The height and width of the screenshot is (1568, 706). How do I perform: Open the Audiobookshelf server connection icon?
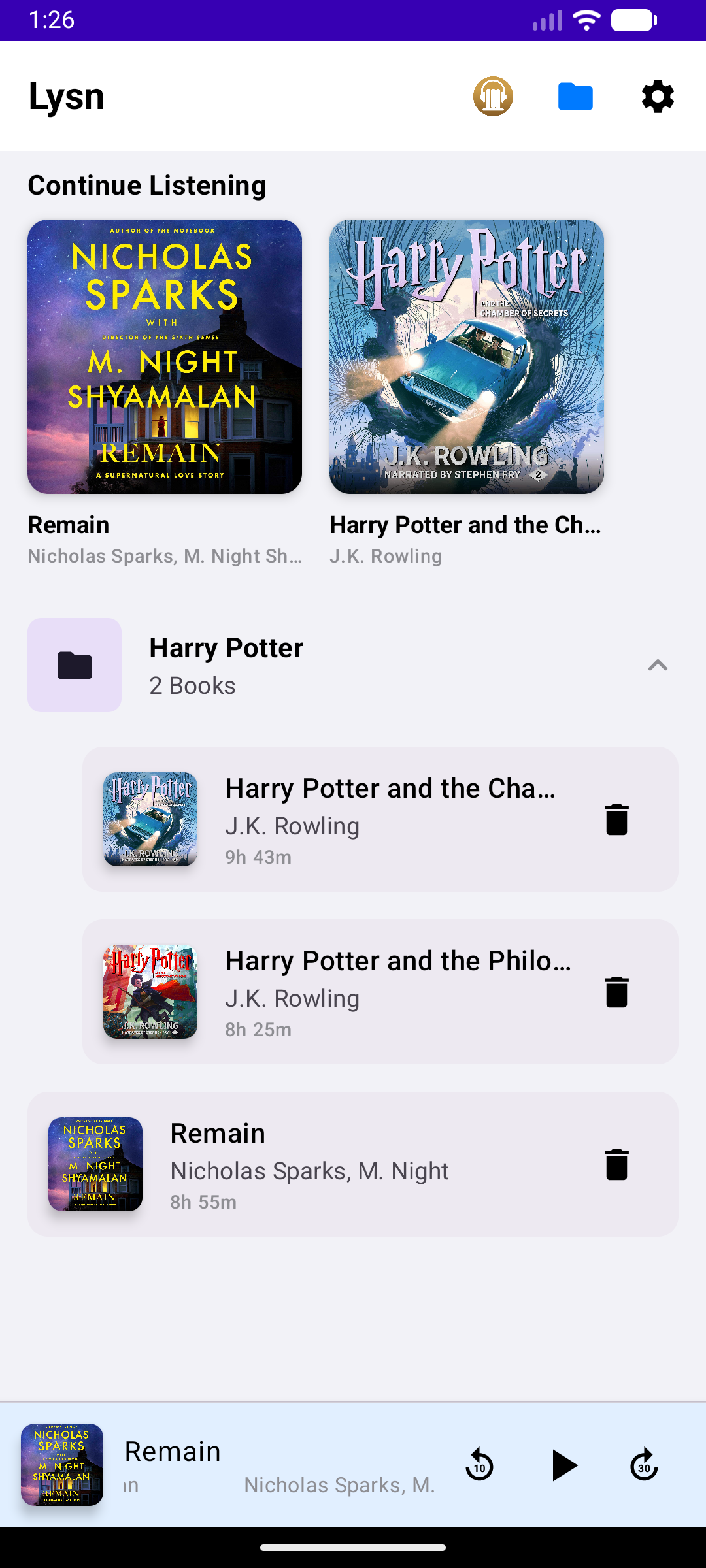point(493,96)
